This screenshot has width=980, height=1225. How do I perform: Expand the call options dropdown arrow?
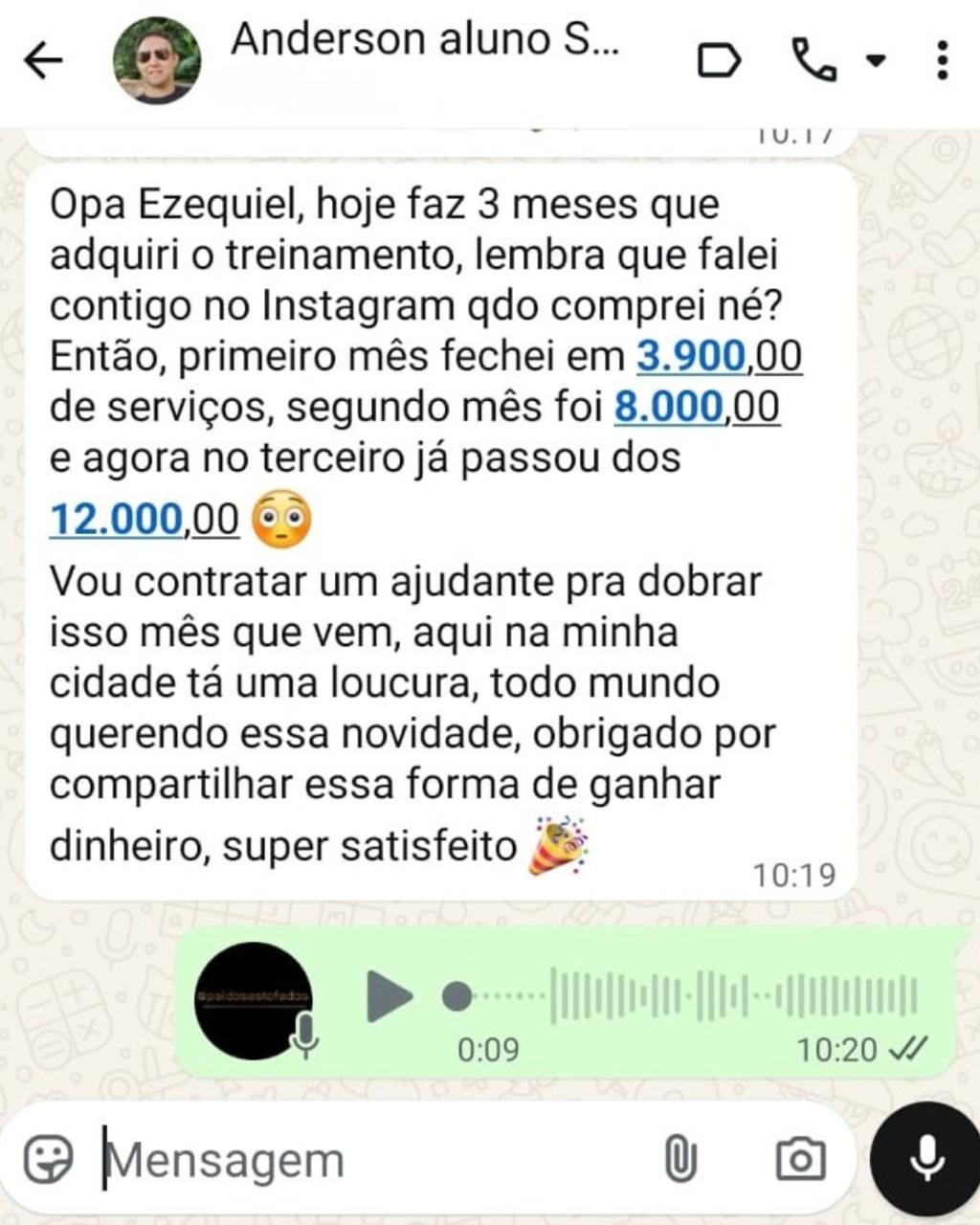[875, 60]
